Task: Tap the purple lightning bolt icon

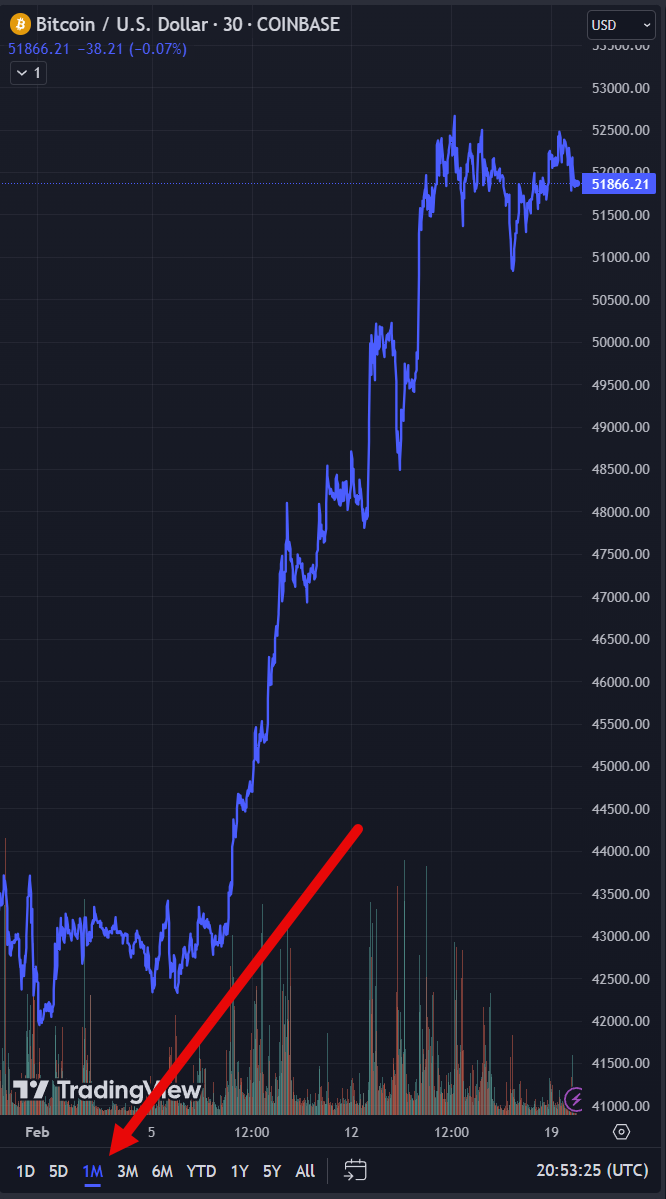Action: pos(574,1099)
